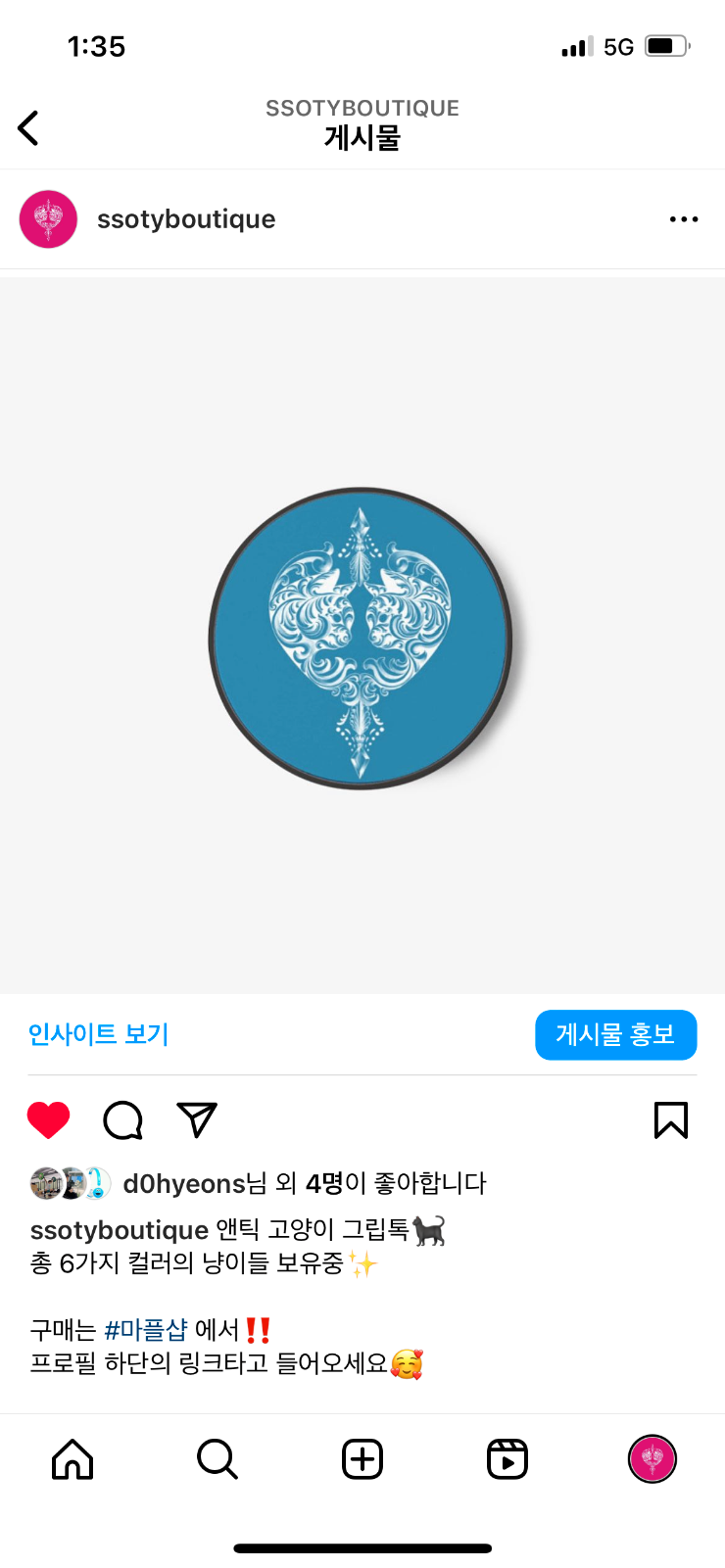Open the profile tab in the bottom bar

coord(652,1459)
